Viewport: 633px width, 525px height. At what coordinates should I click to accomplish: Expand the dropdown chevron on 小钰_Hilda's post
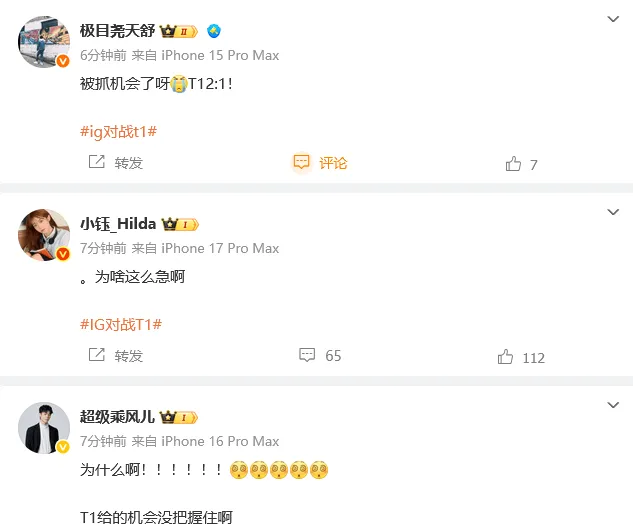(x=614, y=212)
